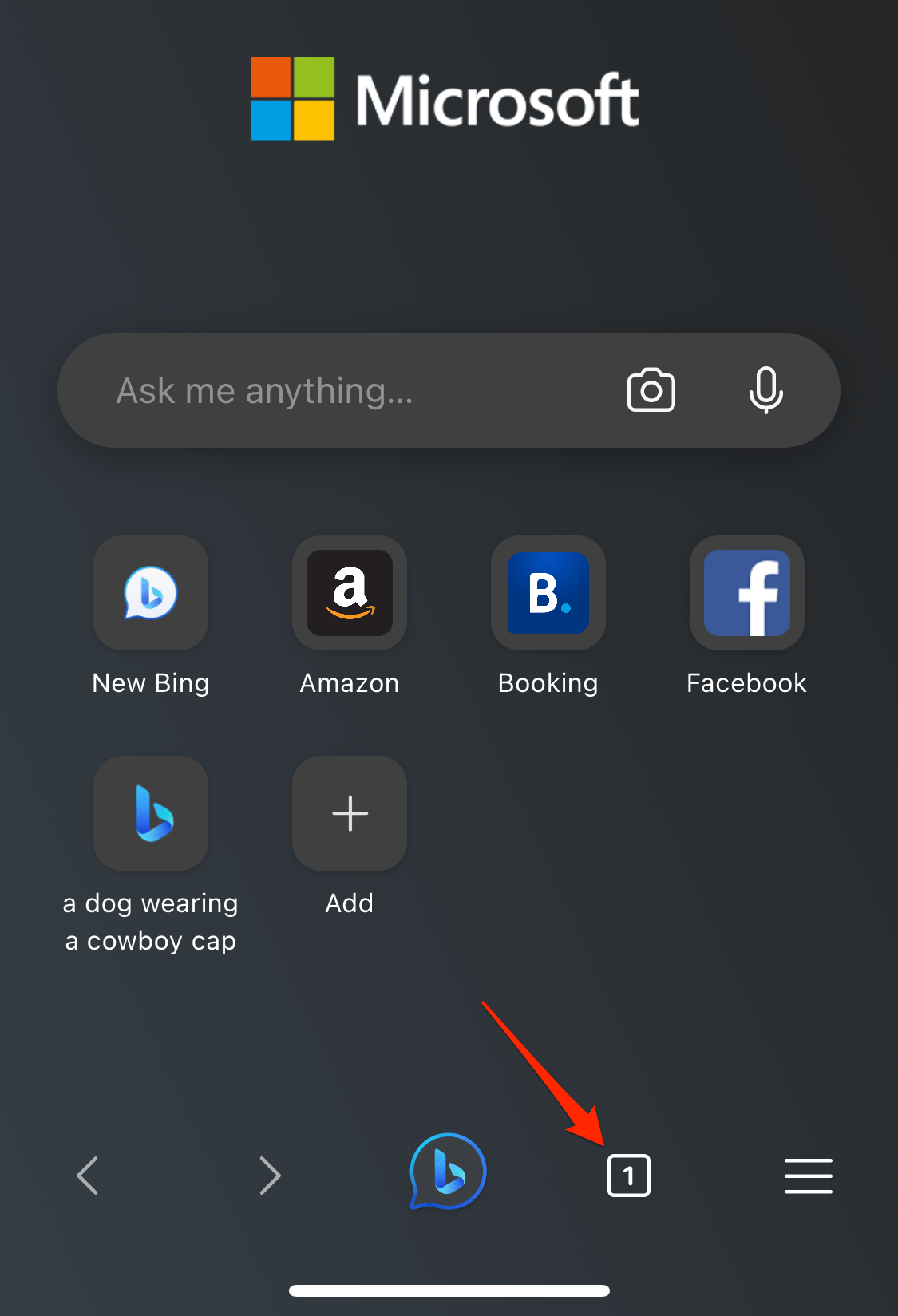The image size is (898, 1316).
Task: Open the hamburger menu
Action: 808,1175
